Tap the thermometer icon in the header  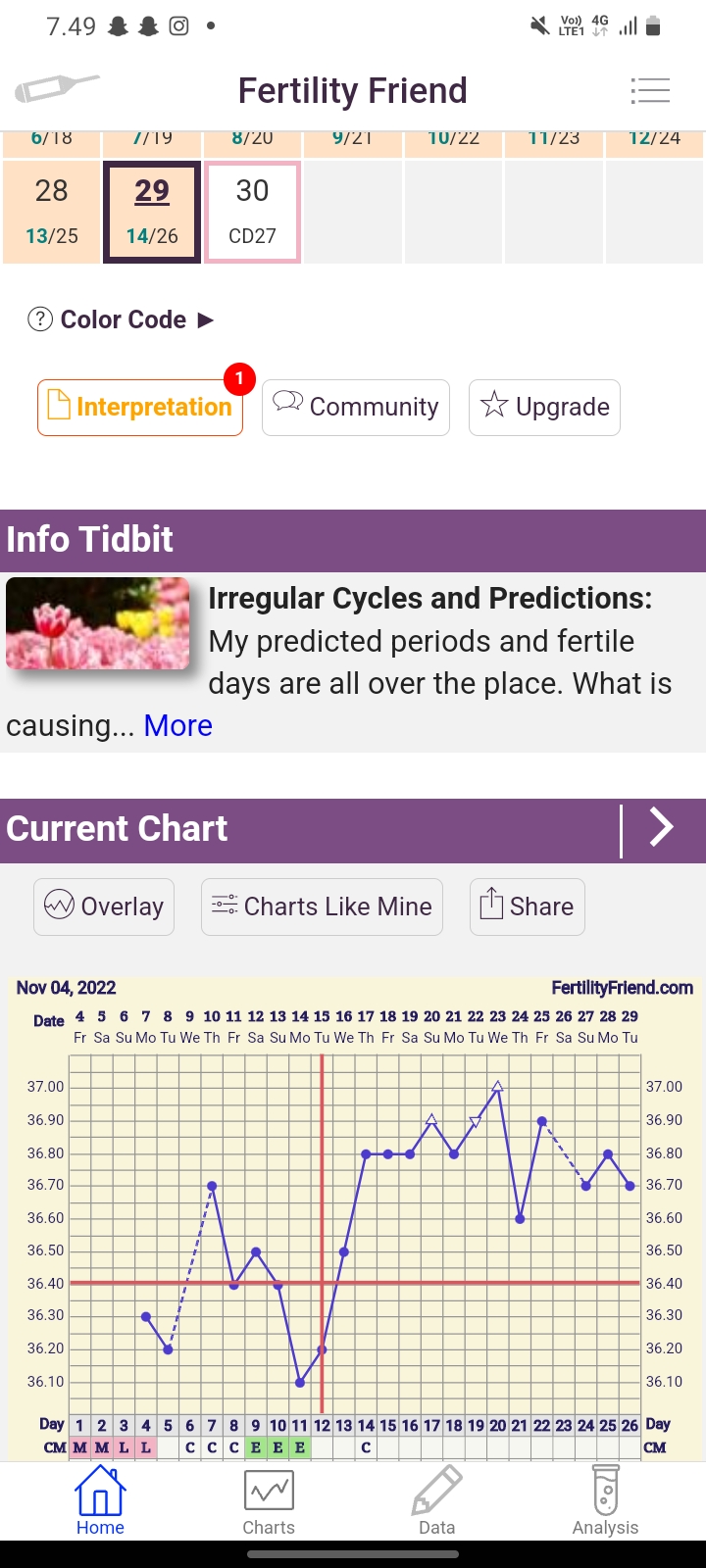(57, 89)
